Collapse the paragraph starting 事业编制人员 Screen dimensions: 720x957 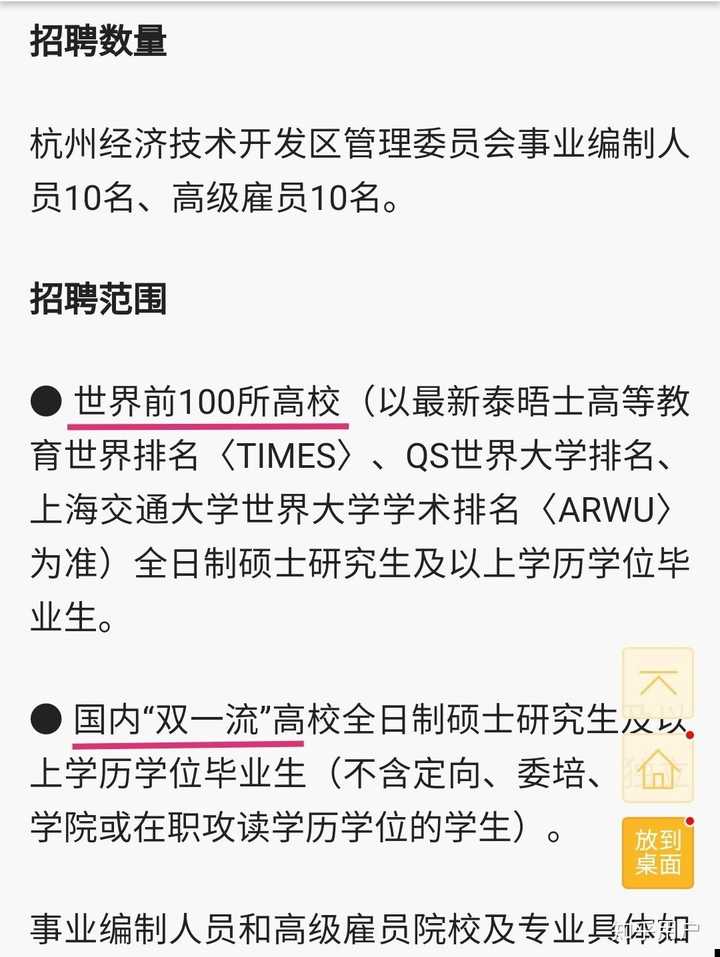coord(300,925)
